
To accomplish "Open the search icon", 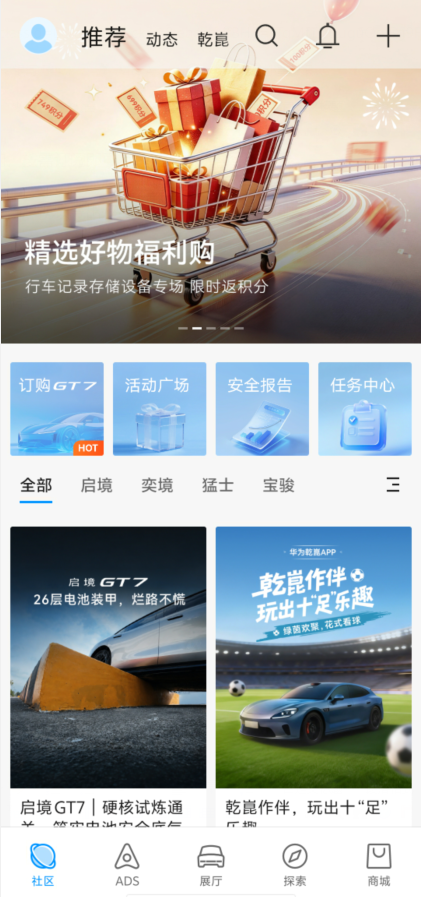I will click(267, 36).
